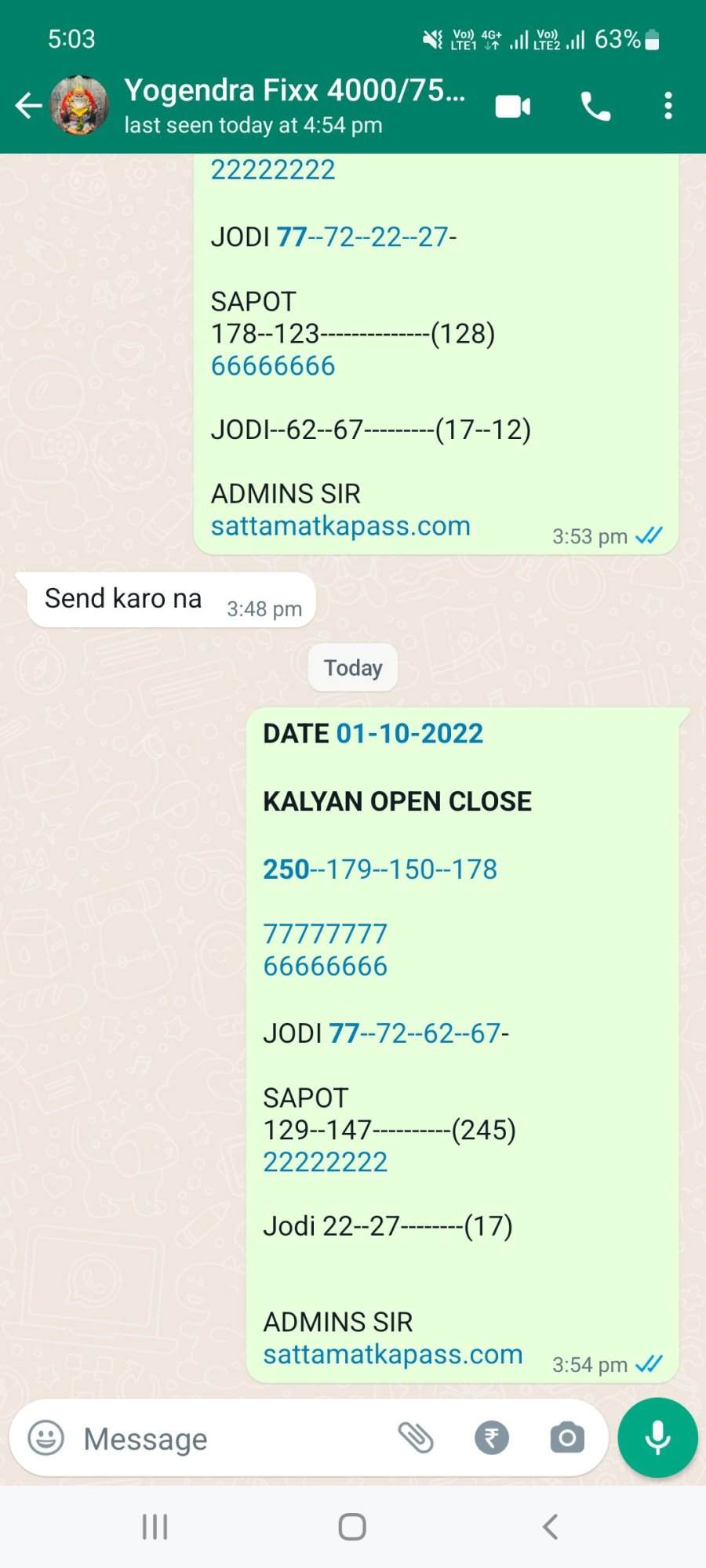Screen dimensions: 706x1568
Task: Open sattamatkapass.com link sent at 3:53 pm
Action: [x=340, y=526]
